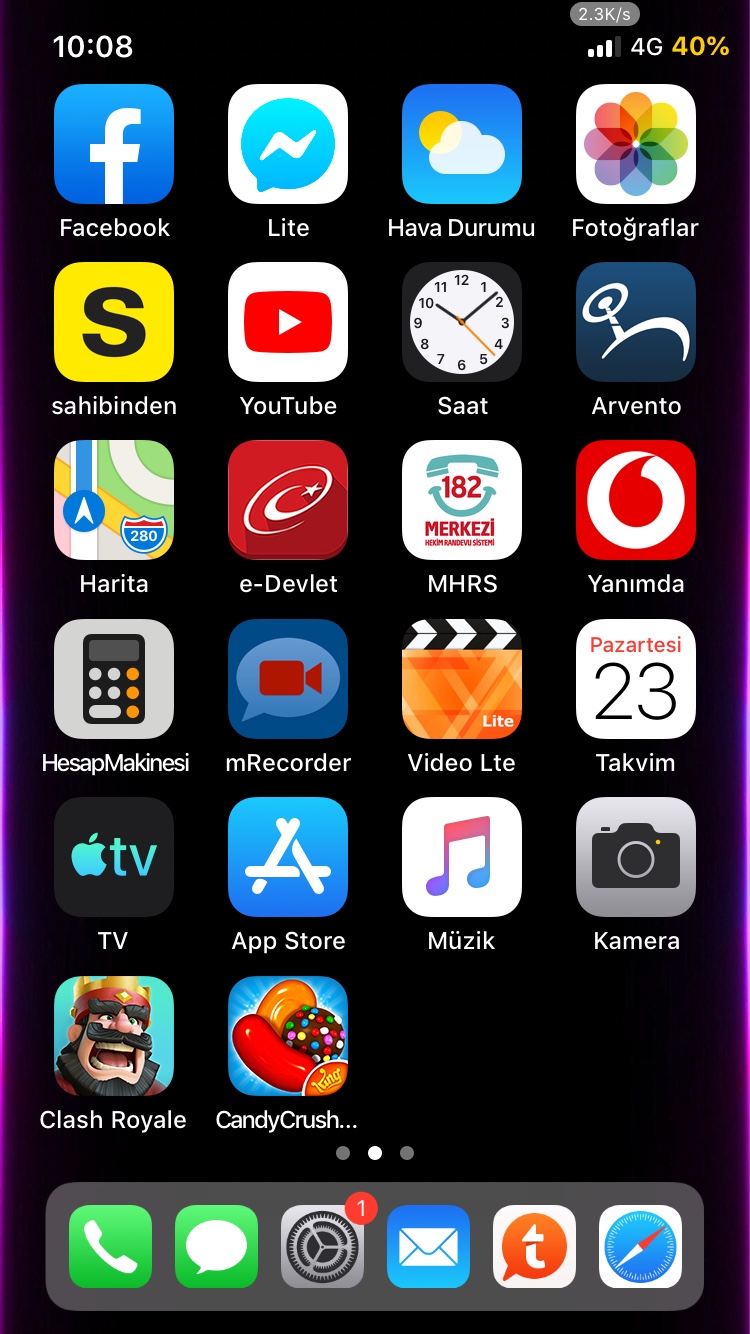Viewport: 750px width, 1334px height.
Task: Open Takvim calendar app
Action: 636,679
